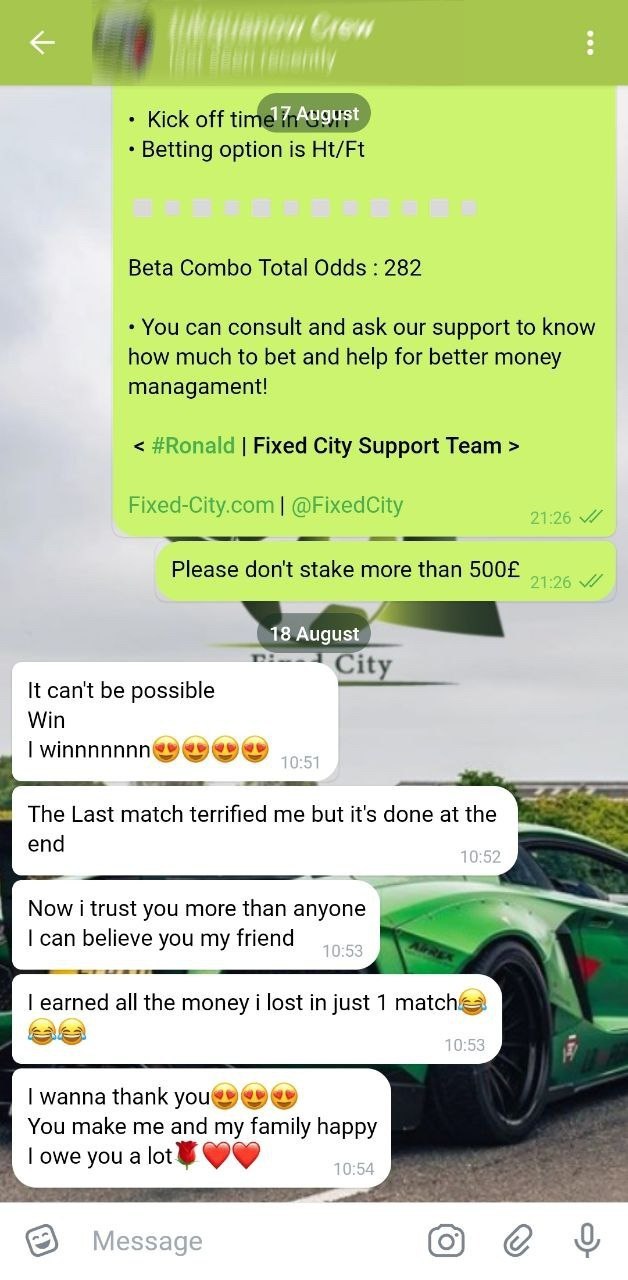Open the camera from the message bar

coord(446,1241)
